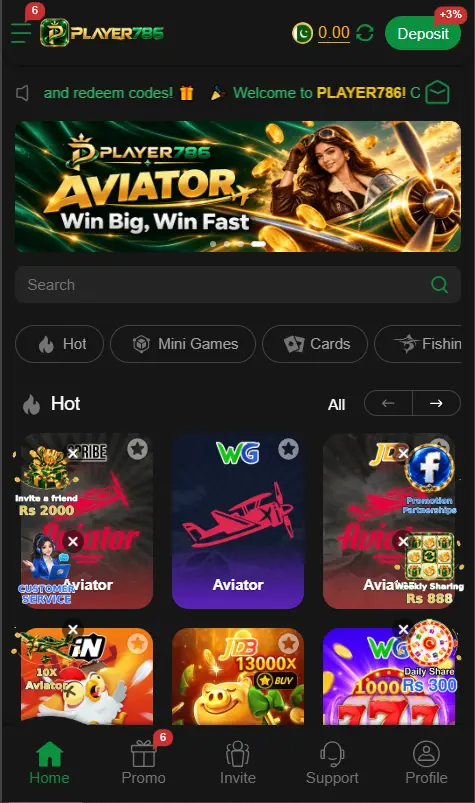
Task: Switch to the Profile tab
Action: pyautogui.click(x=426, y=763)
